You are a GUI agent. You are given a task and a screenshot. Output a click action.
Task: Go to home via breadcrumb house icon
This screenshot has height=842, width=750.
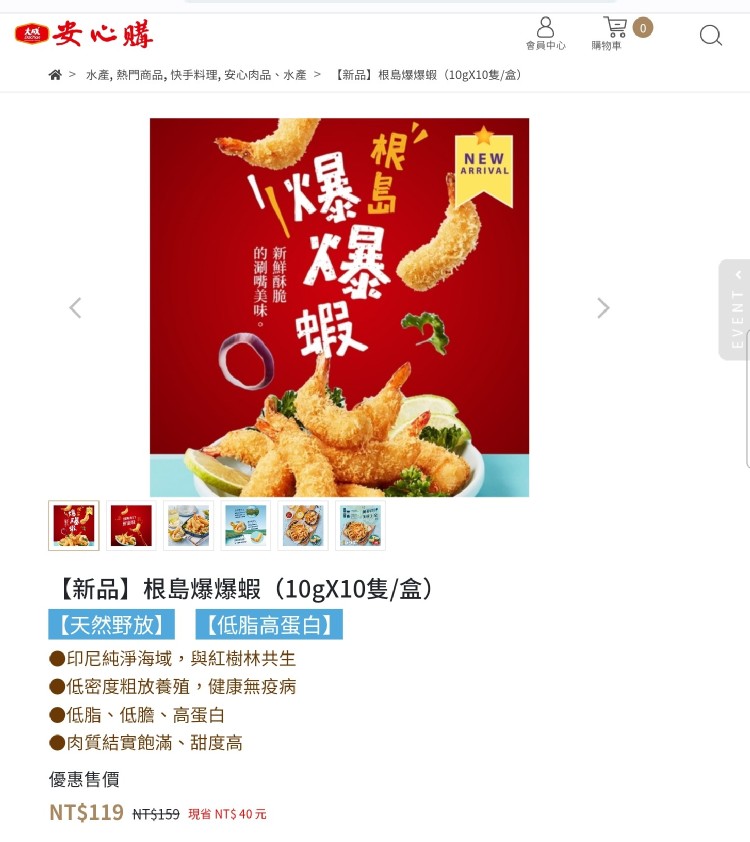(x=55, y=75)
